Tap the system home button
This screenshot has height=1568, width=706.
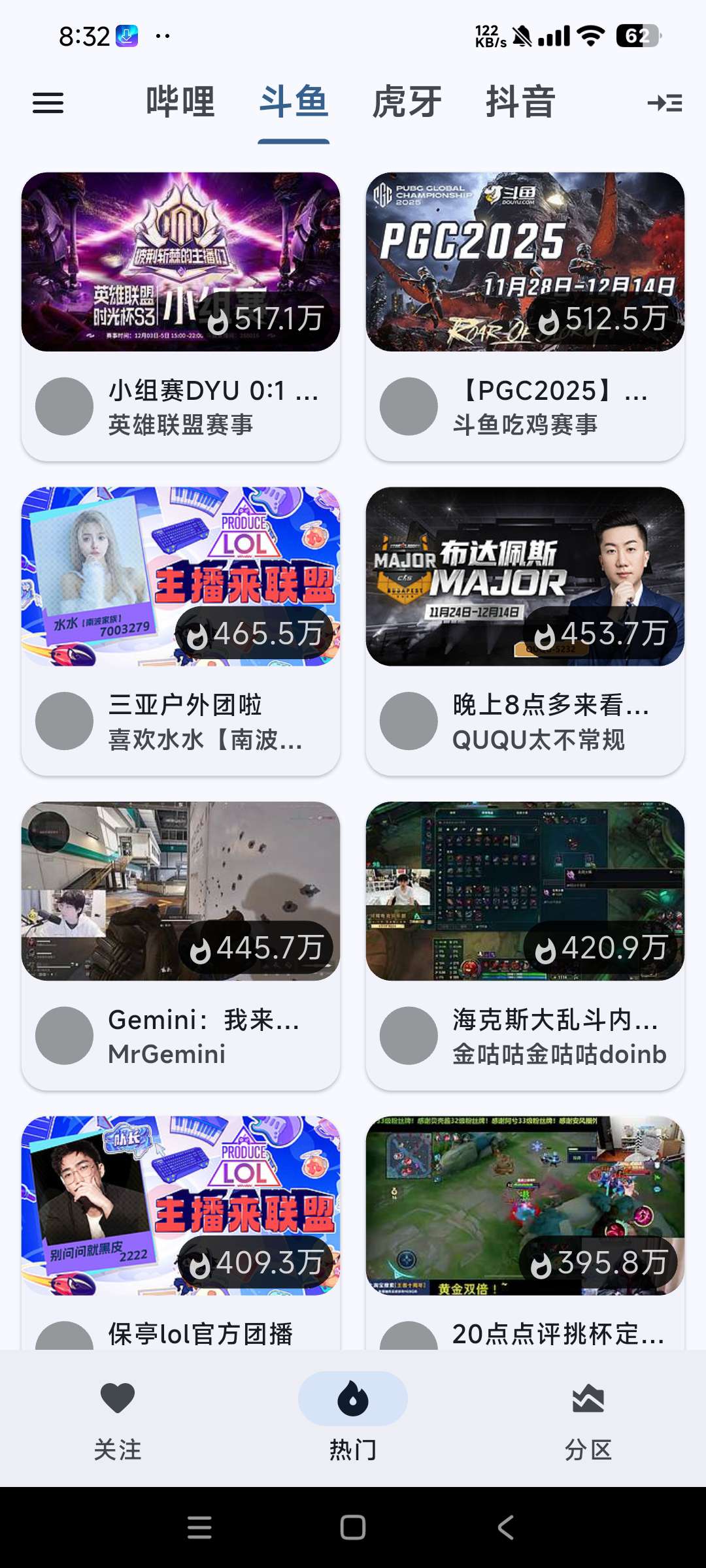click(x=353, y=1527)
